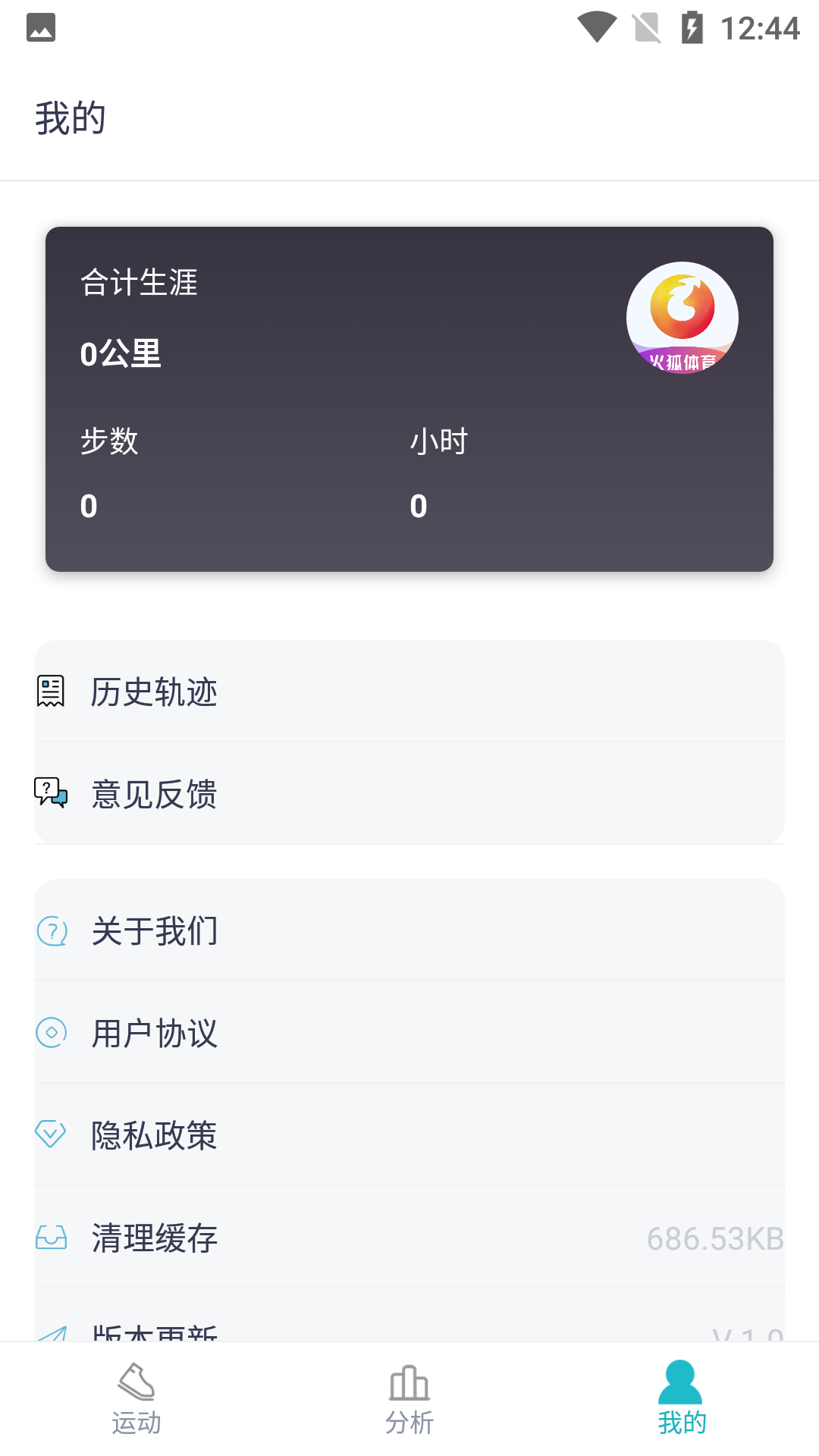Switch to the 运动 tab
The width and height of the screenshot is (819, 1456).
click(x=136, y=1399)
